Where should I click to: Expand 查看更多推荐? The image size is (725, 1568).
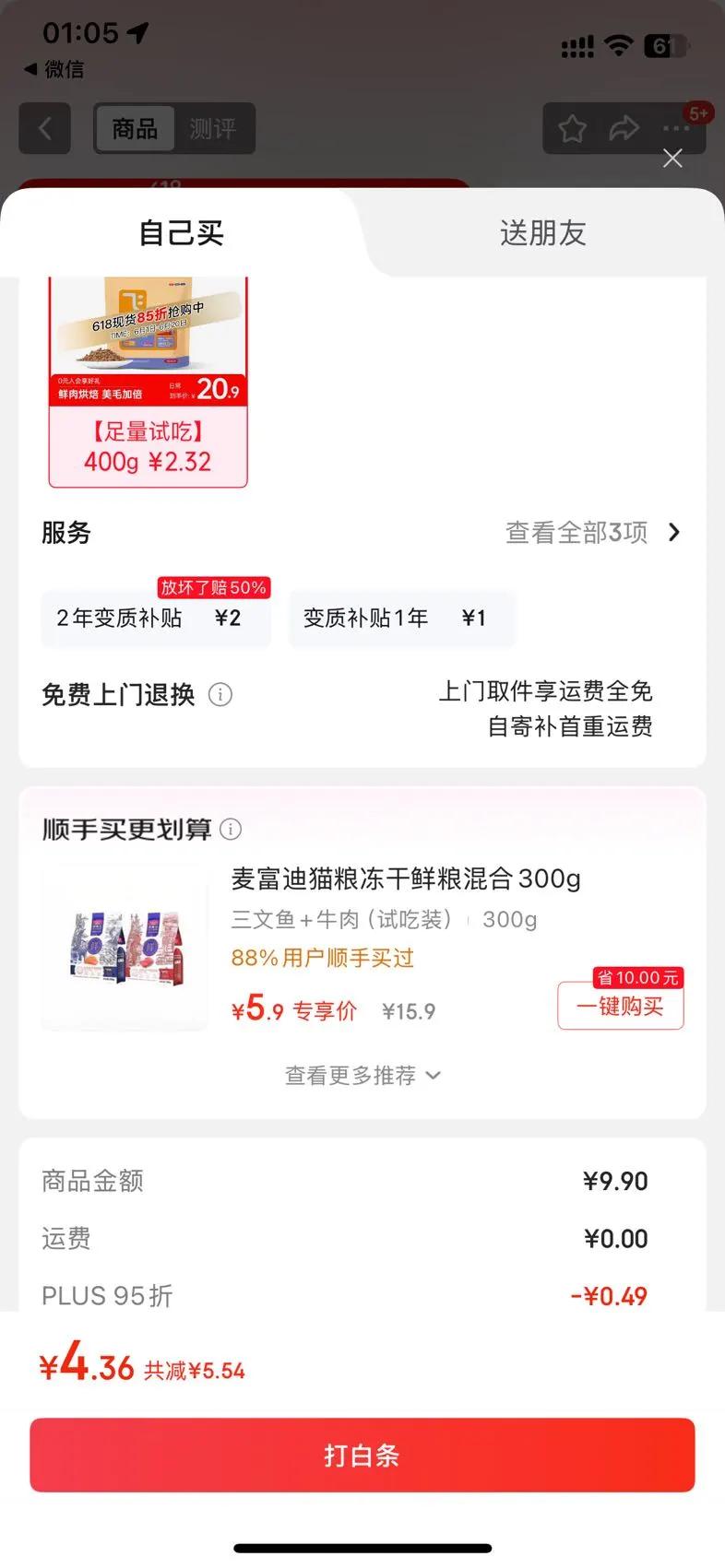click(362, 1076)
